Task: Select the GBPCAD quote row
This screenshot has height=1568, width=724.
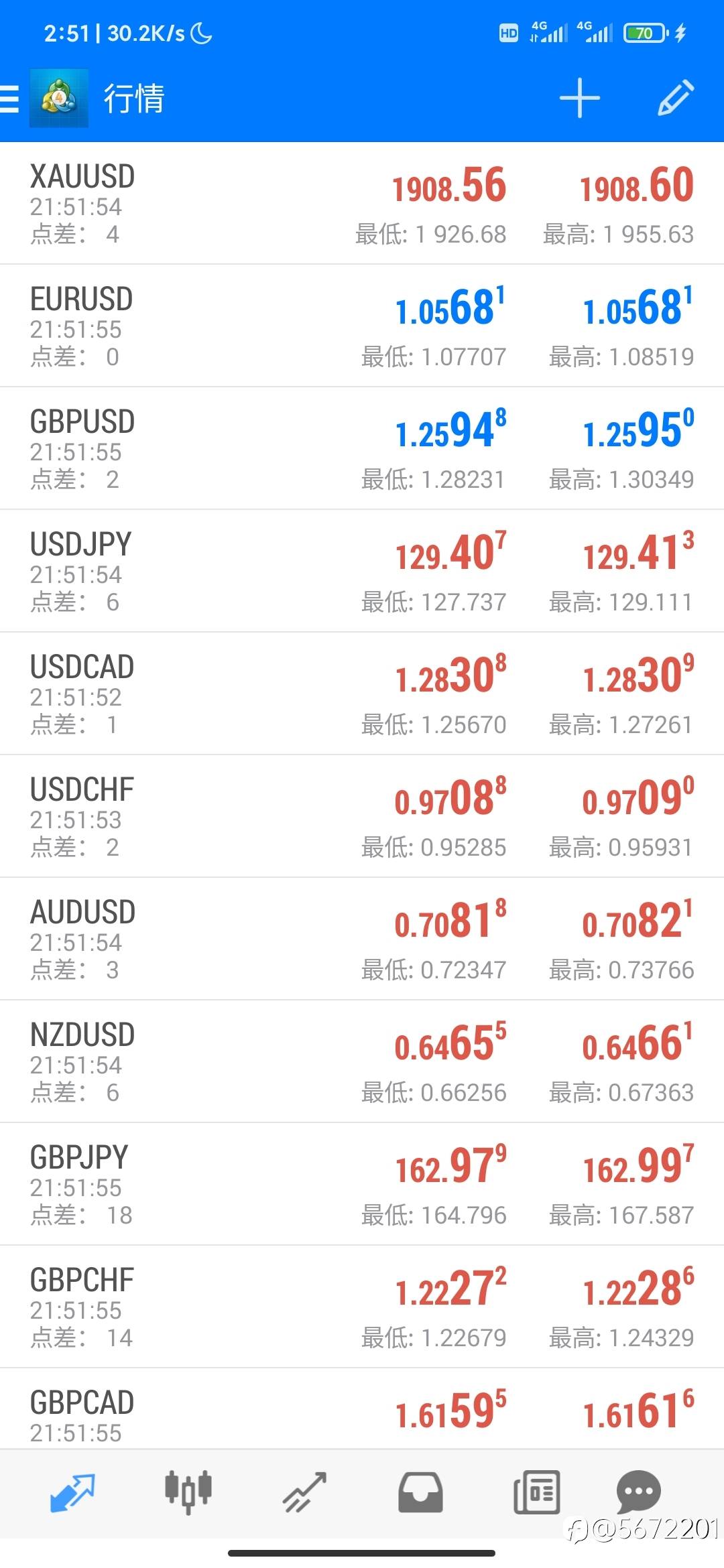Action: 362,1409
